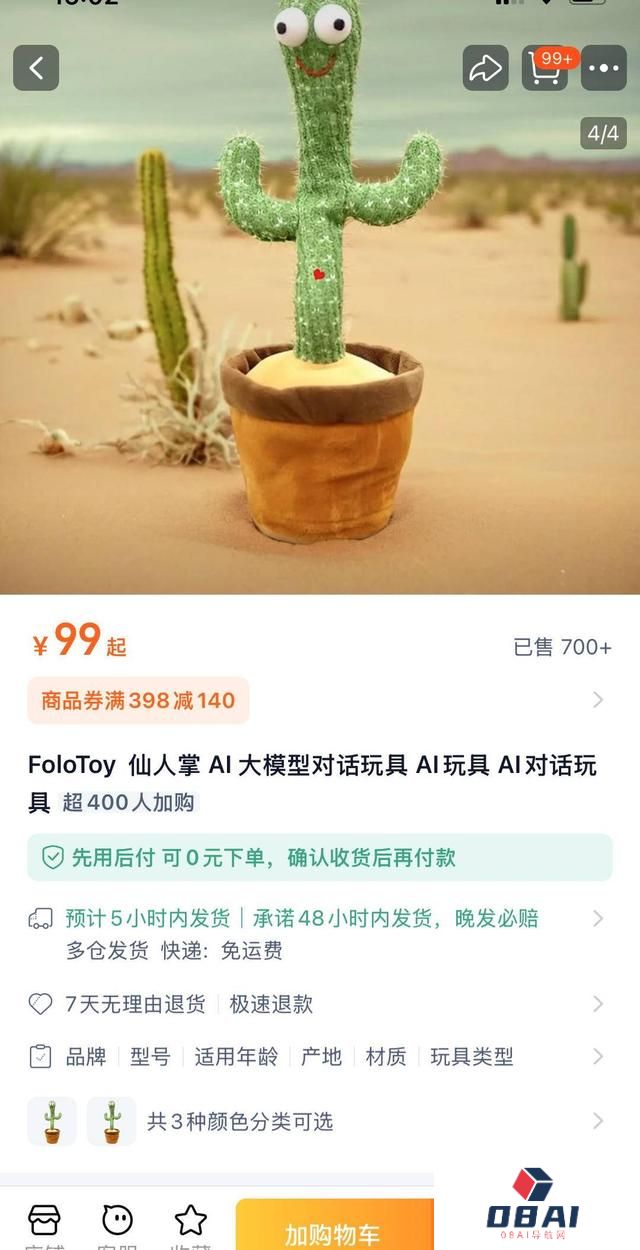Select the first cactus color thumbnail
This screenshot has width=640, height=1250.
point(52,1121)
